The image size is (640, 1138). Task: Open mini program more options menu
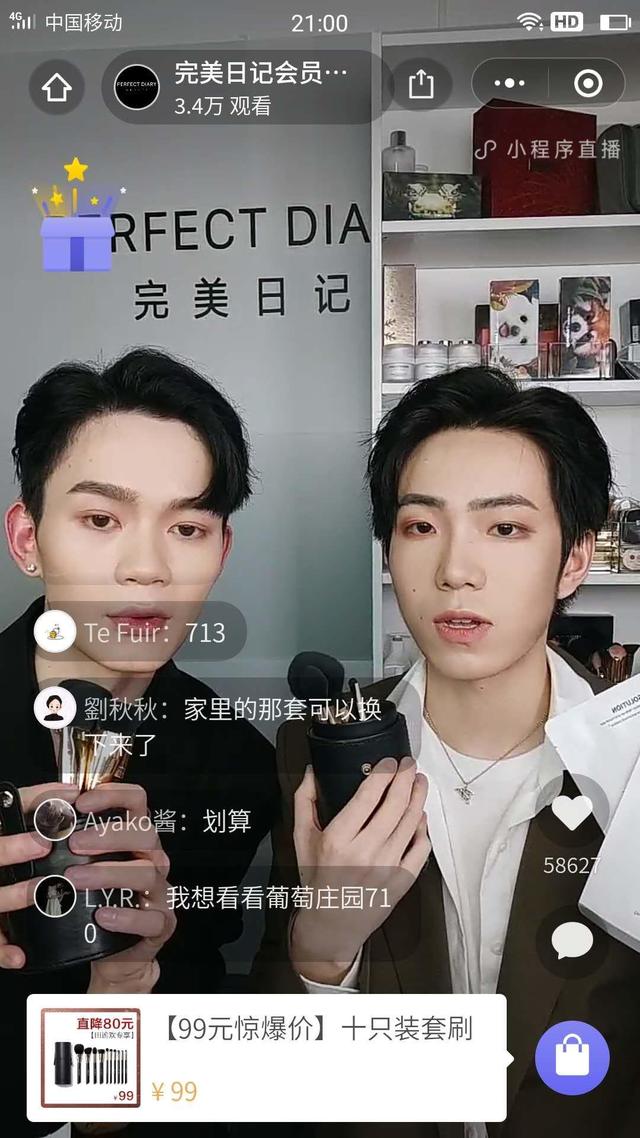point(509,83)
